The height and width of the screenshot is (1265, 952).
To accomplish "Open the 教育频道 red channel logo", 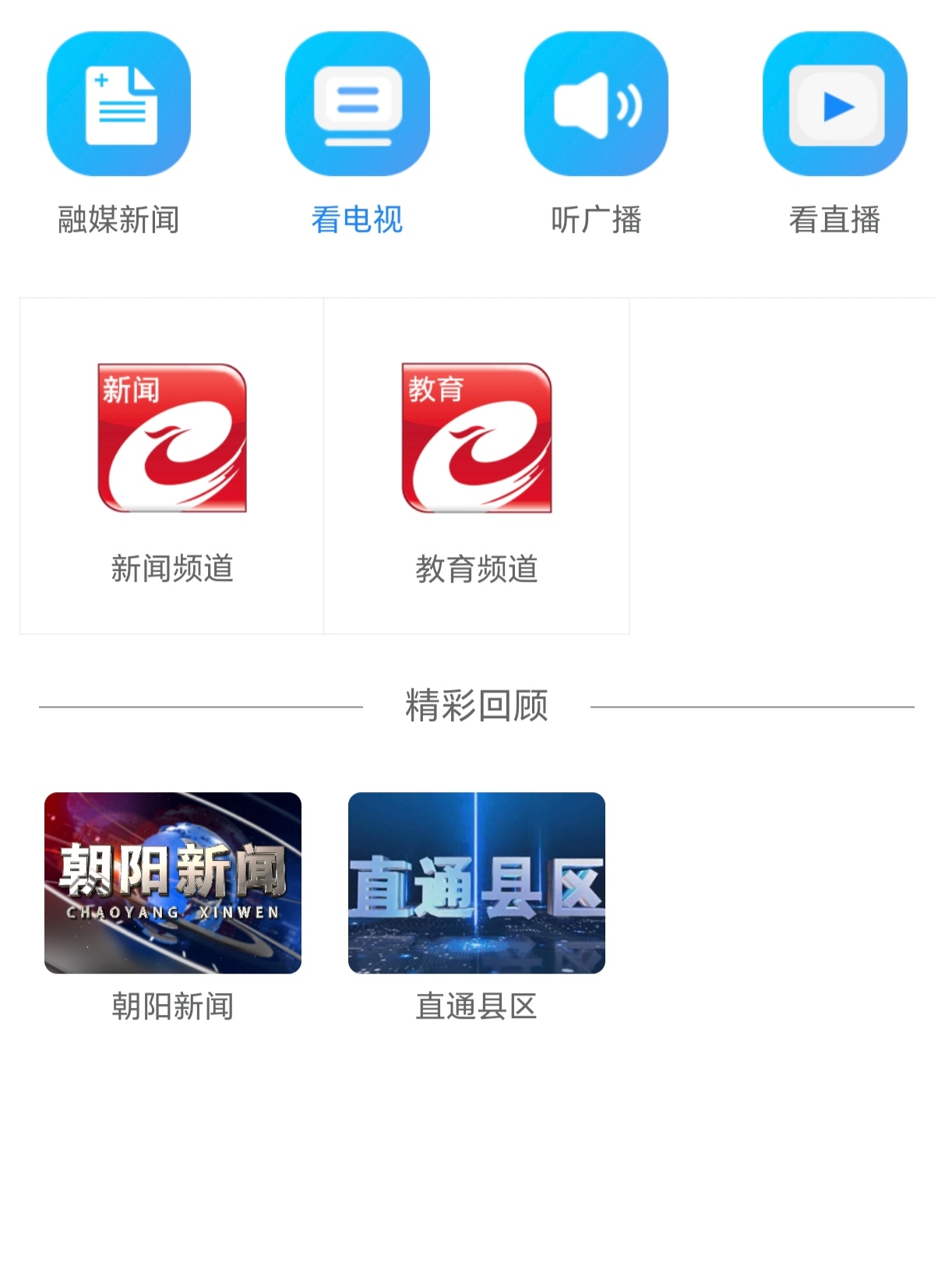I will [x=475, y=440].
